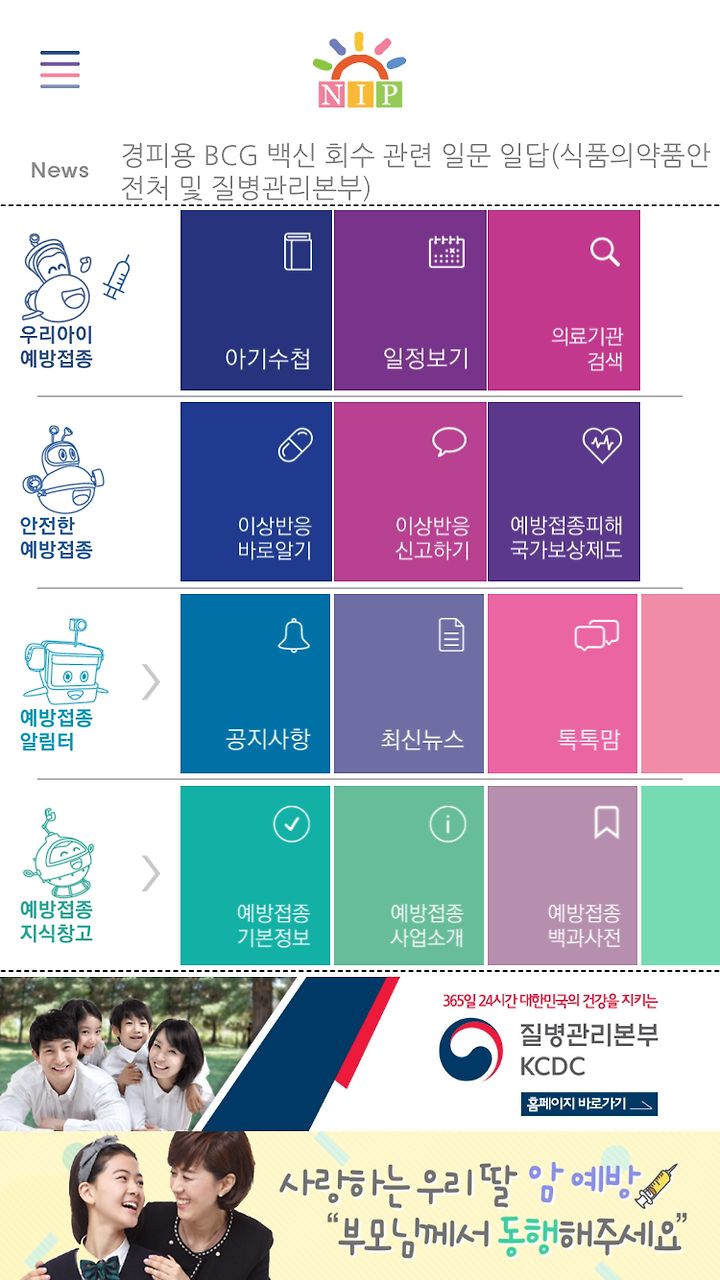Open 이상반응 바로알기 tile
This screenshot has height=1280, width=720.
[x=256, y=492]
